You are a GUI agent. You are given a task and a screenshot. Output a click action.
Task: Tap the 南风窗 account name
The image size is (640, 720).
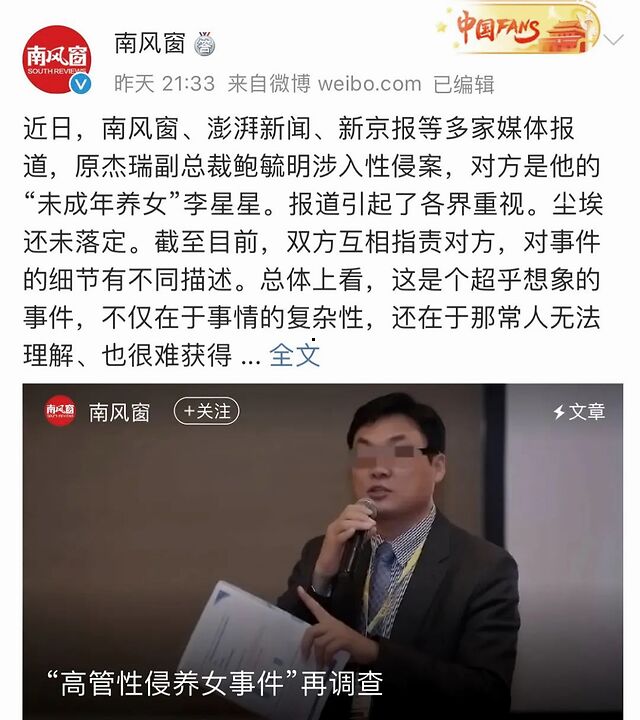pyautogui.click(x=150, y=43)
